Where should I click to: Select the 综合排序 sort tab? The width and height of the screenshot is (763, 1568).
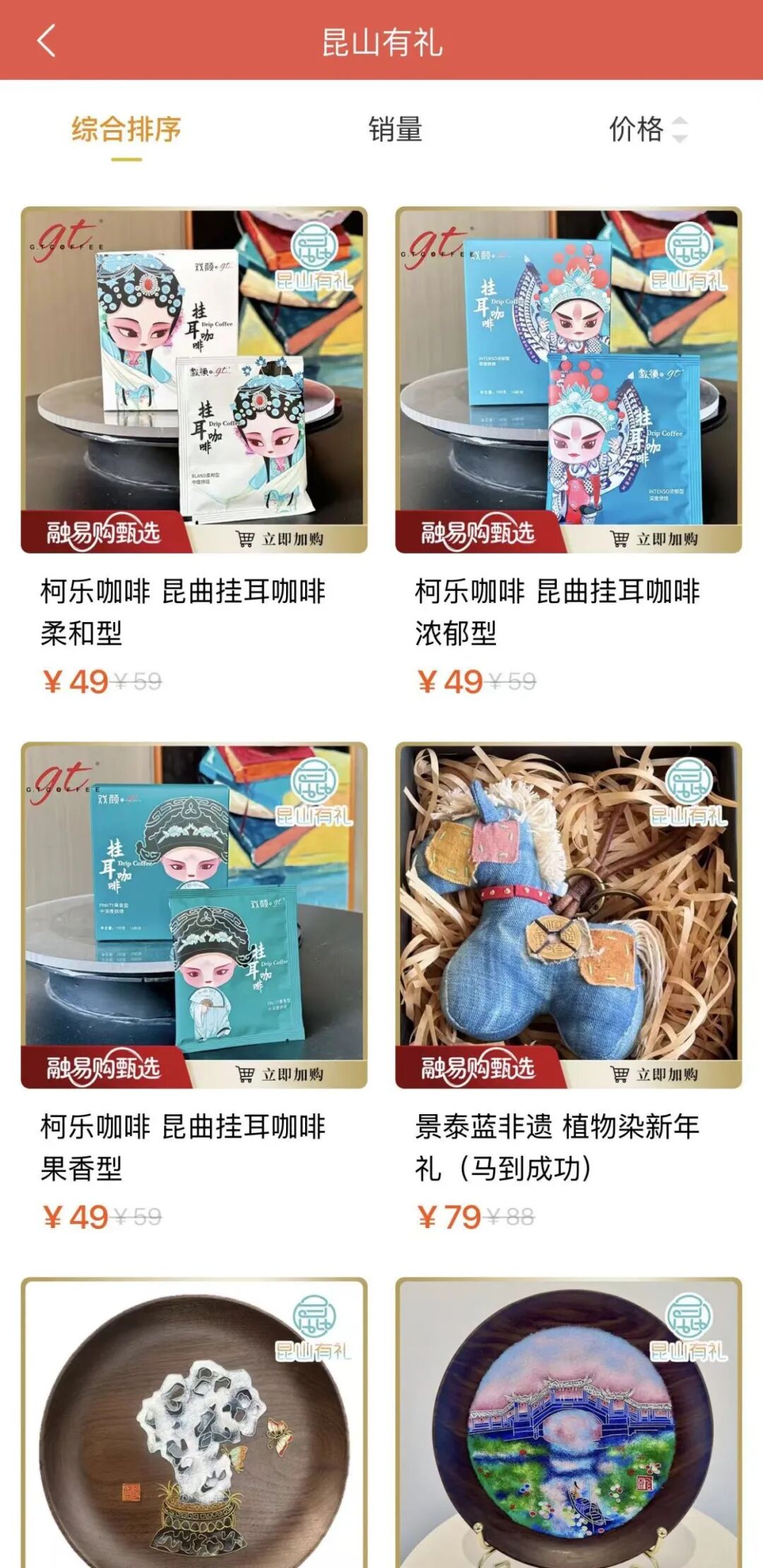pos(126,130)
